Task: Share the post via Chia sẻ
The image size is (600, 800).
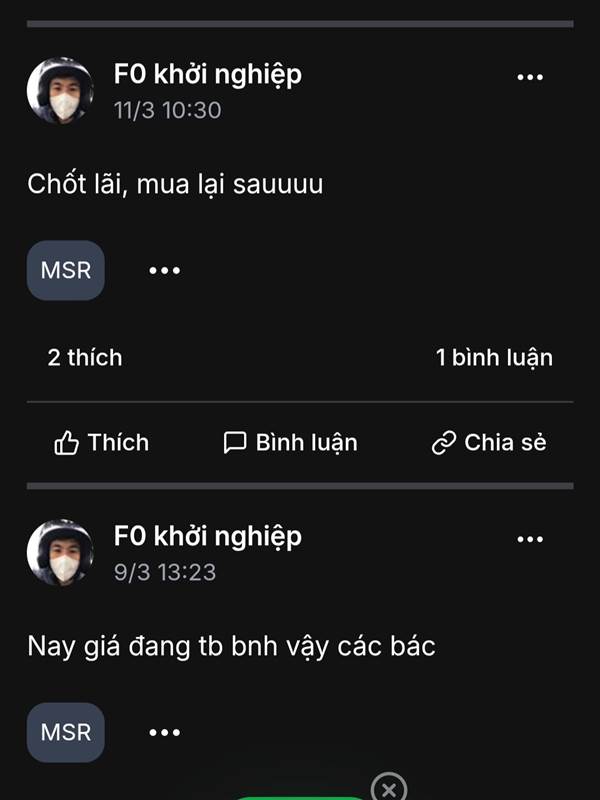Action: (489, 442)
